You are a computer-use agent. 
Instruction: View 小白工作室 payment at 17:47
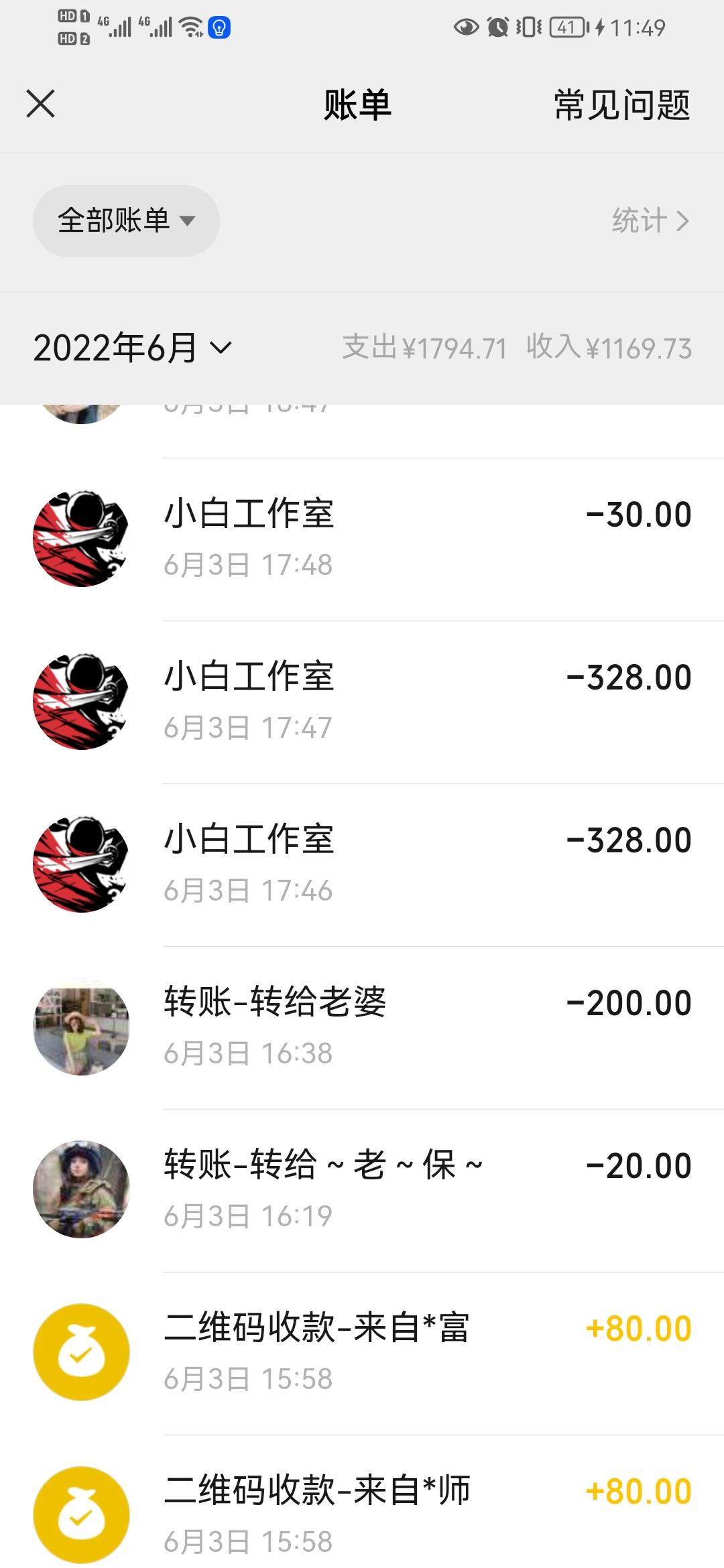click(362, 702)
